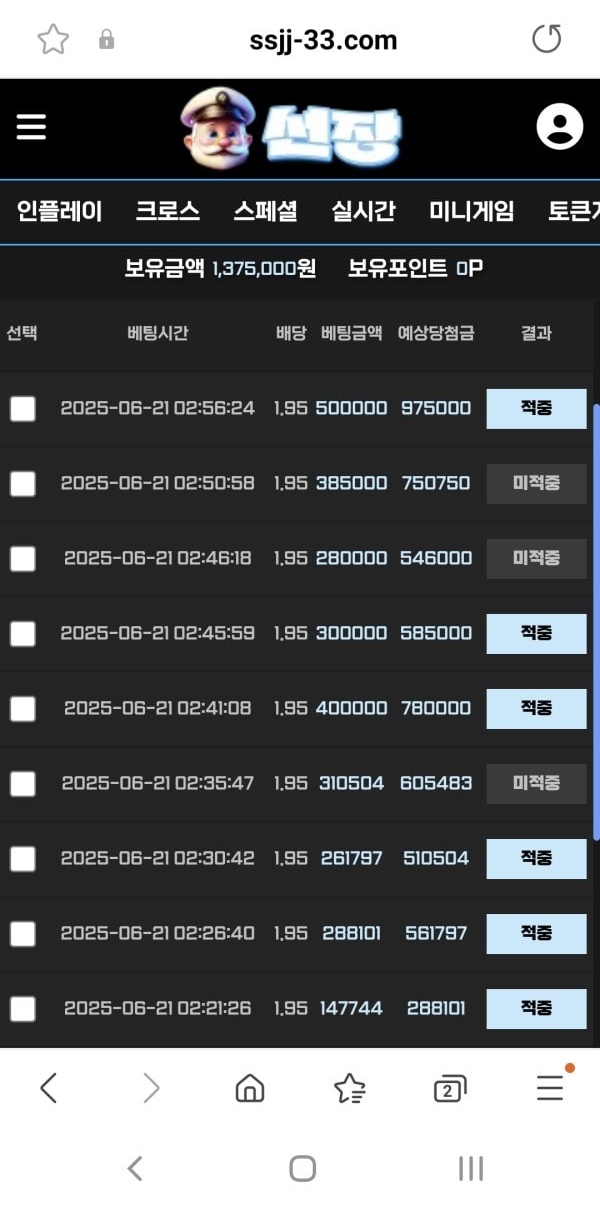Tick the 02:46:18 bet checkbox
The width and height of the screenshot is (600, 1208).
[22, 559]
